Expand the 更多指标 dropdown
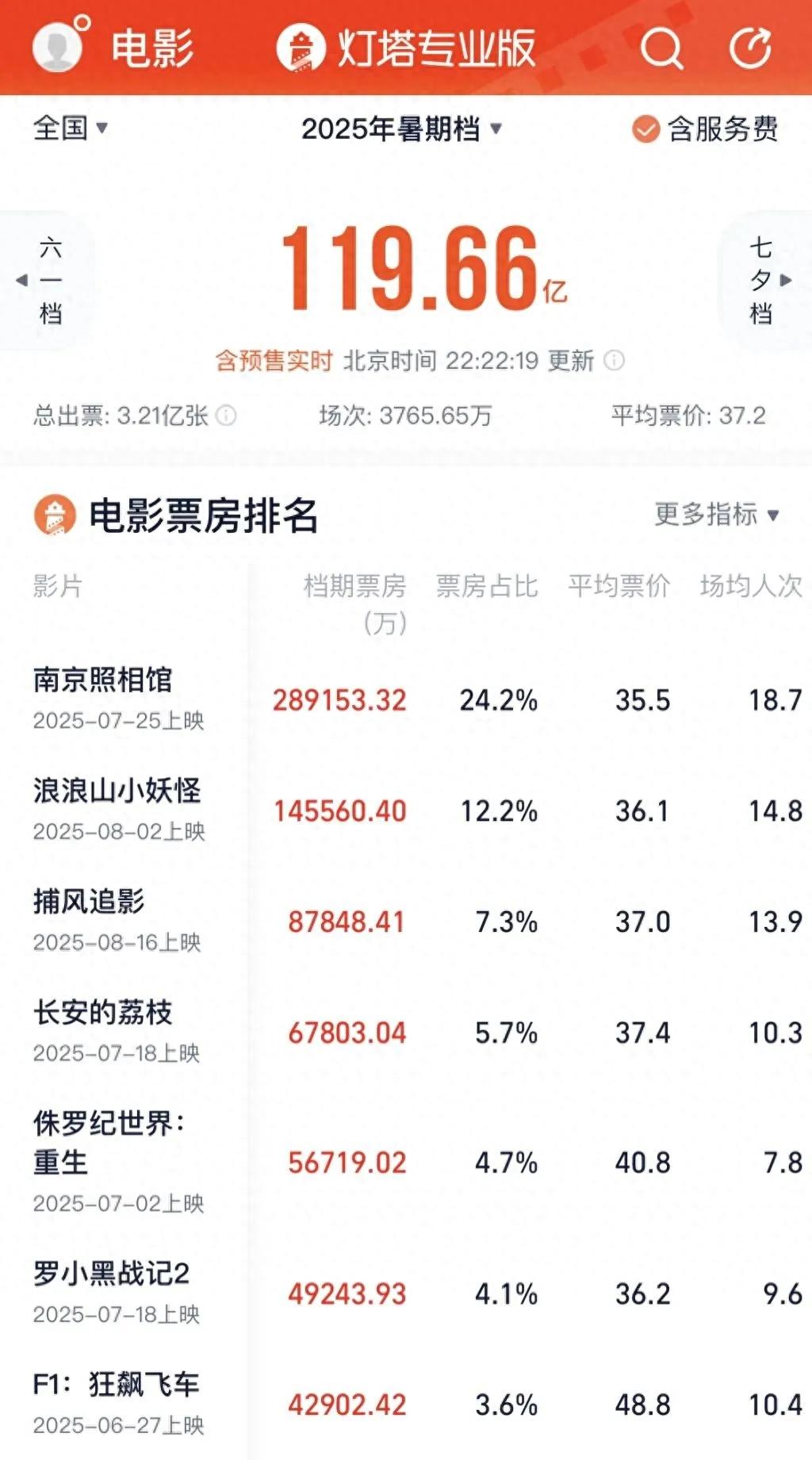This screenshot has width=812, height=1460. (x=717, y=515)
